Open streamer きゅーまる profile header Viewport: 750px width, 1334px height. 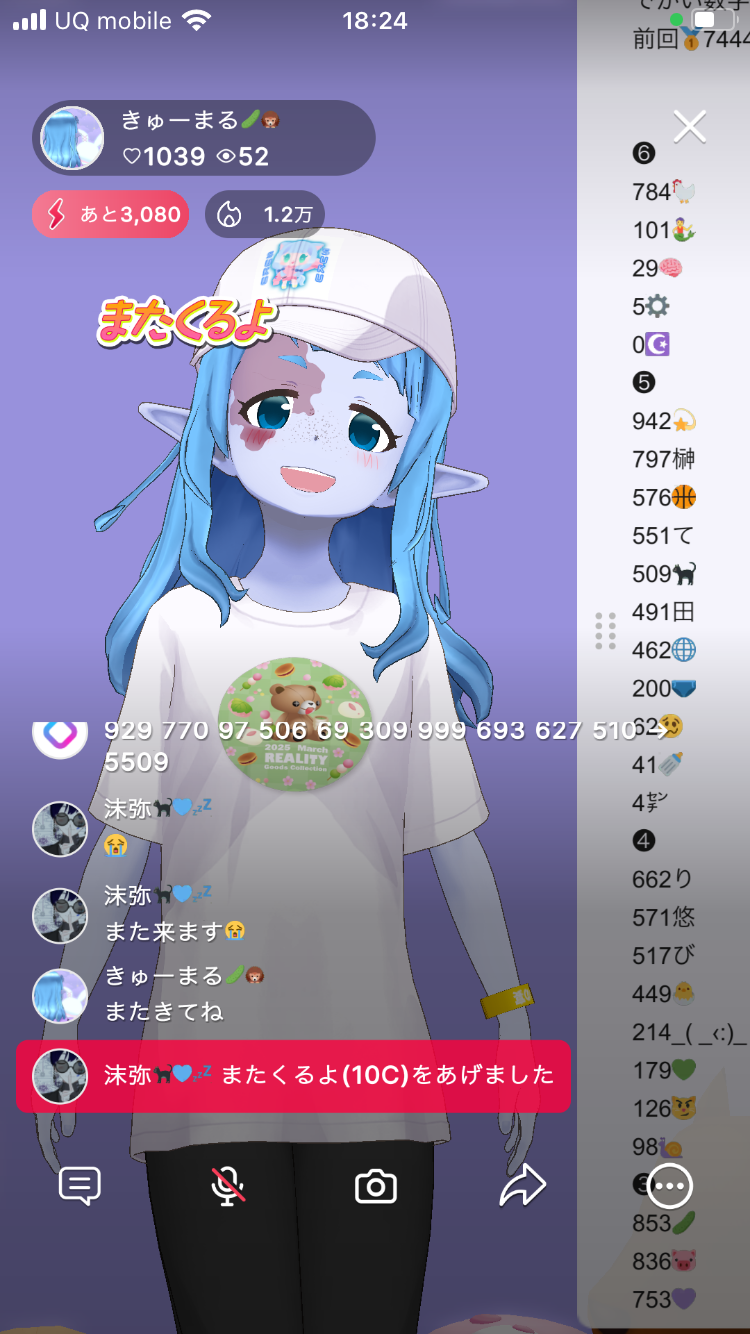204,138
